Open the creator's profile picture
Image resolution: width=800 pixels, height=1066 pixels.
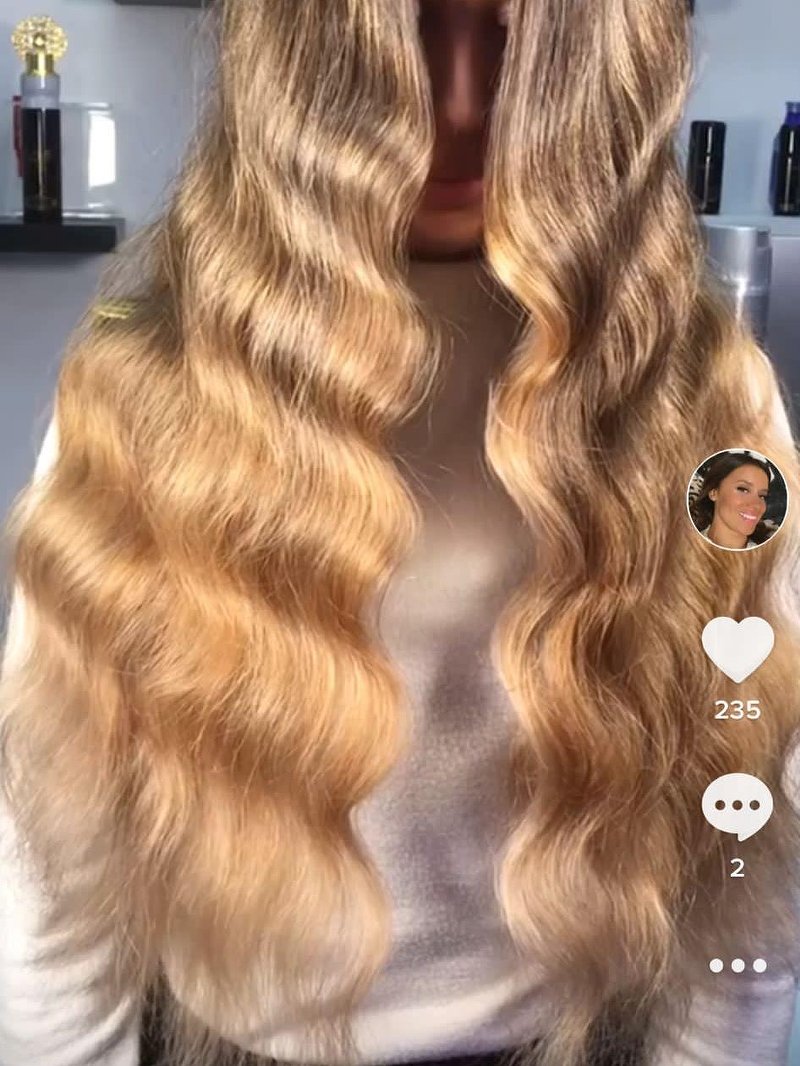[737, 499]
